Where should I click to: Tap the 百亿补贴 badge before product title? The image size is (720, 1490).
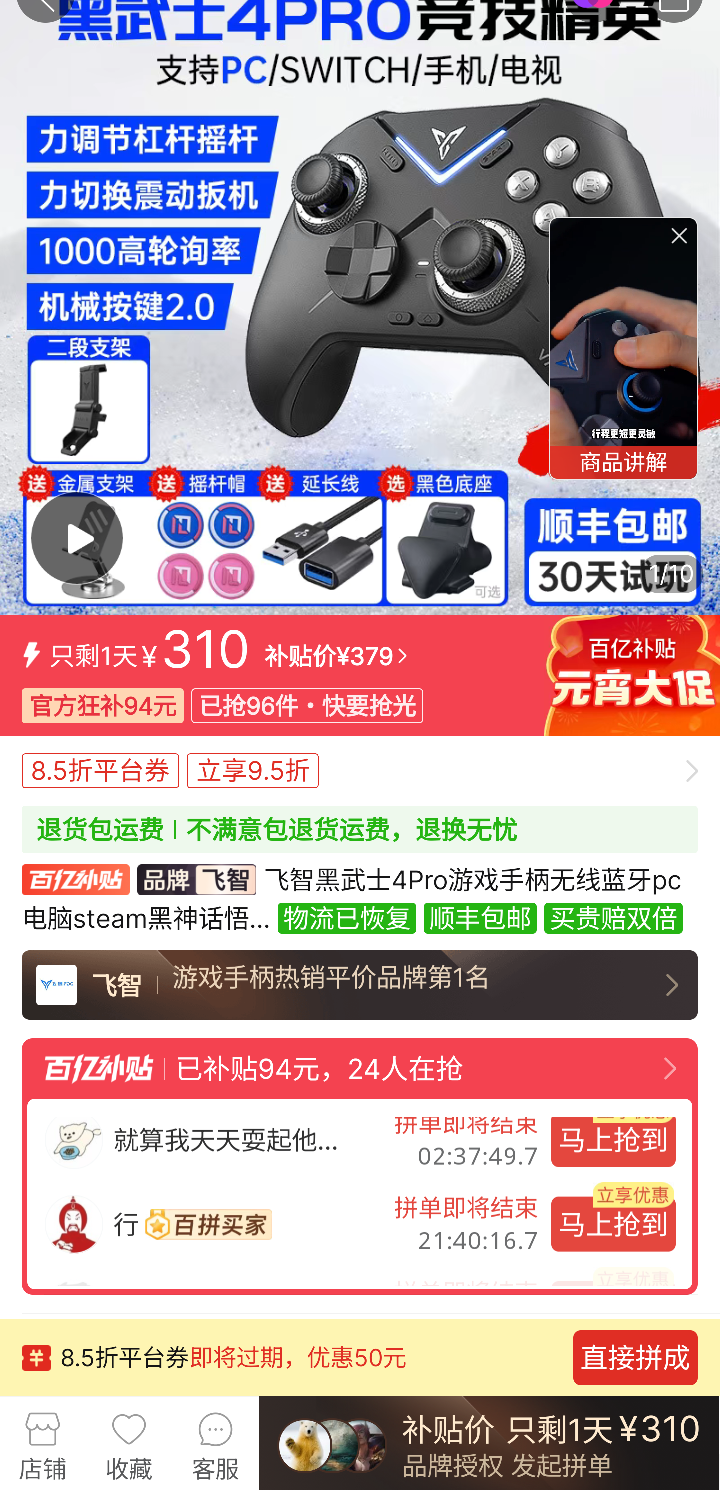click(75, 880)
